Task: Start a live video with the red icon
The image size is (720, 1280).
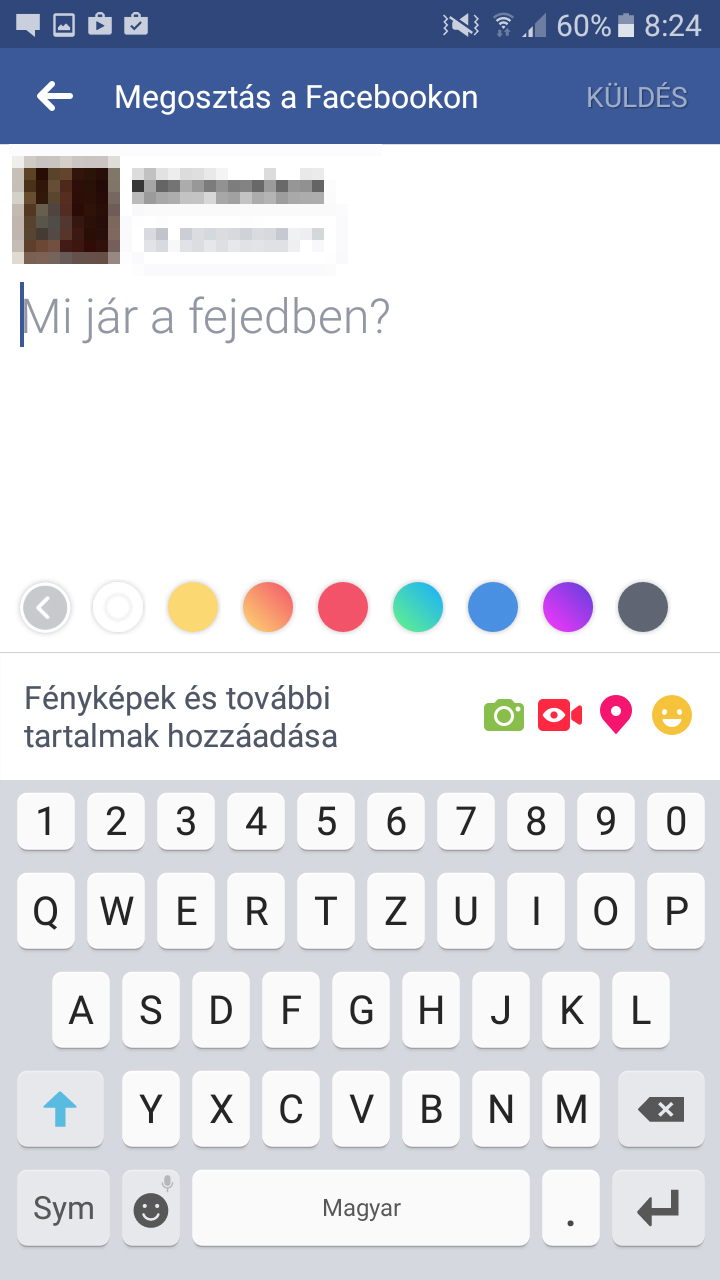Action: point(560,716)
